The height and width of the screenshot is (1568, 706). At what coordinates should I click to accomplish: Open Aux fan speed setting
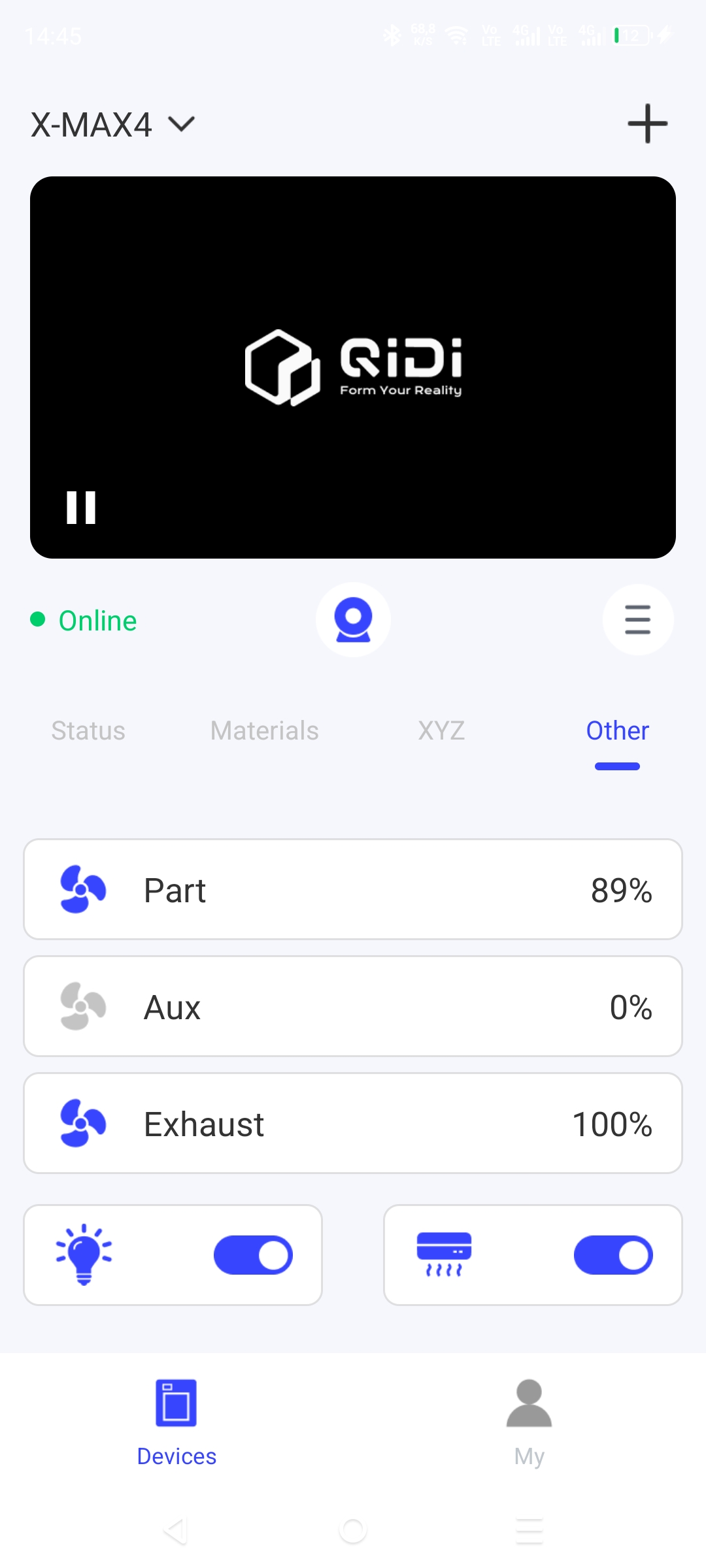[353, 1006]
